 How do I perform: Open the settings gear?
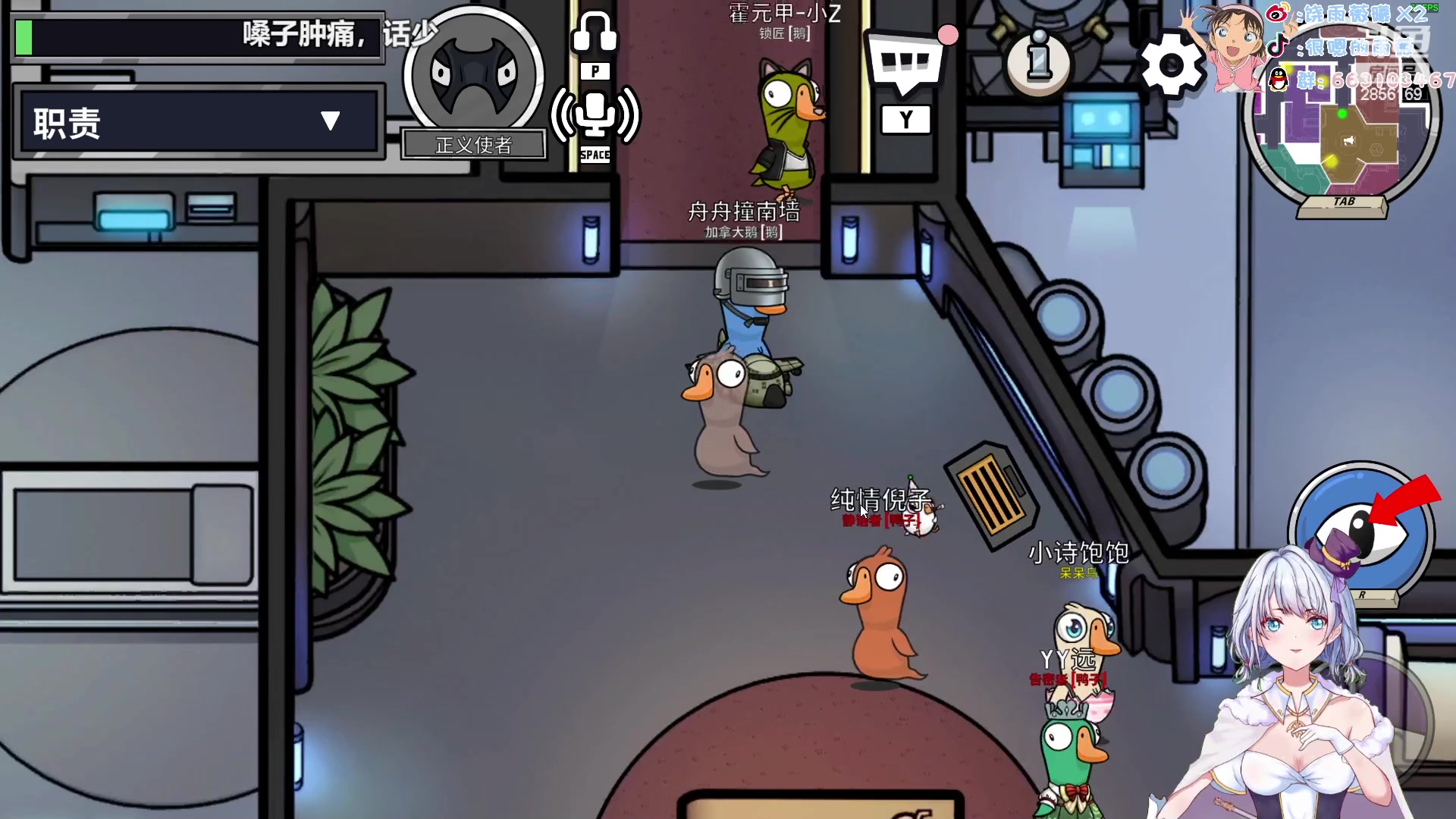coord(1171,65)
